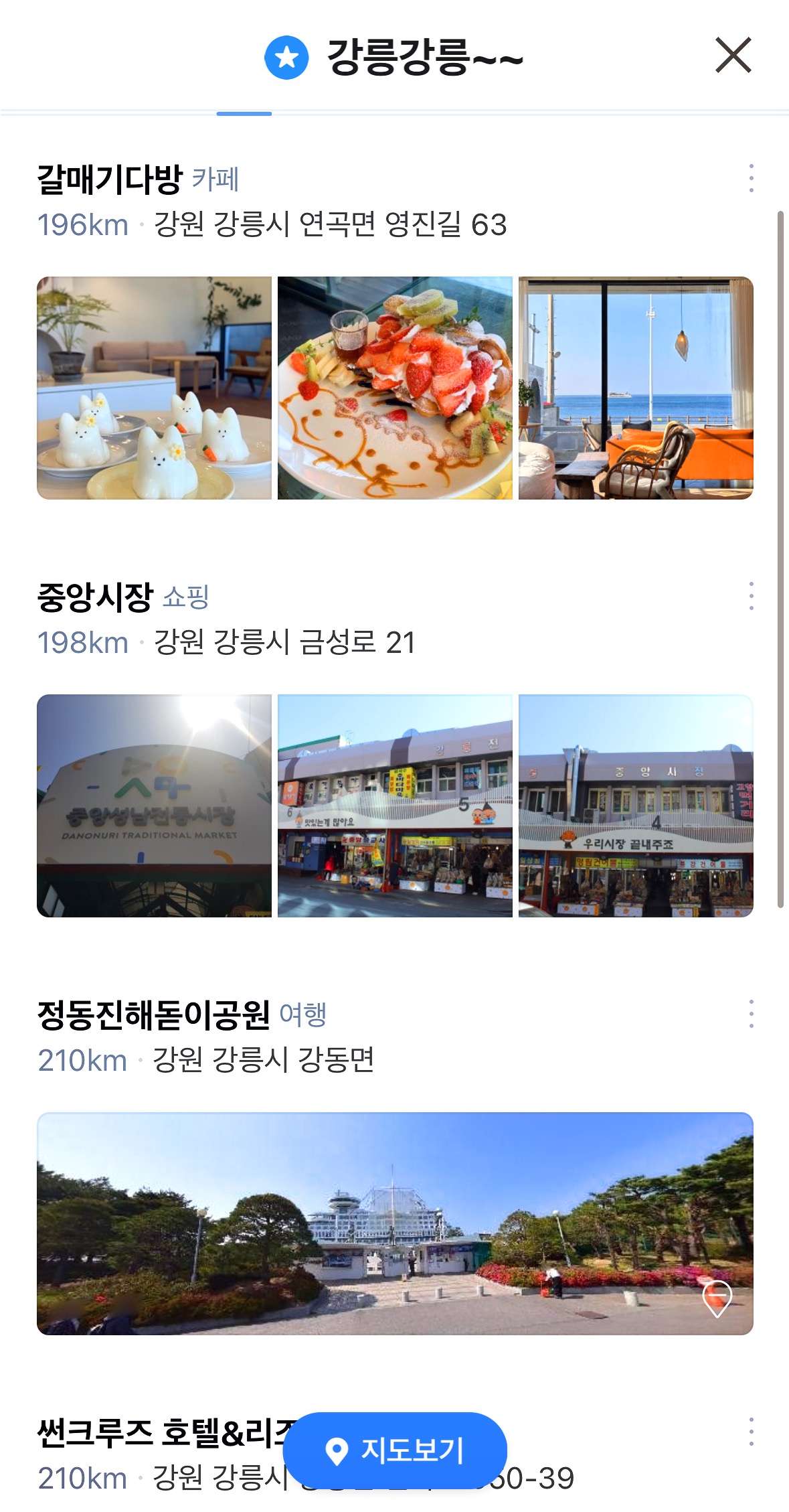Open more options for 갈매기다방
Image resolution: width=789 pixels, height=1512 pixels.
coord(752,178)
